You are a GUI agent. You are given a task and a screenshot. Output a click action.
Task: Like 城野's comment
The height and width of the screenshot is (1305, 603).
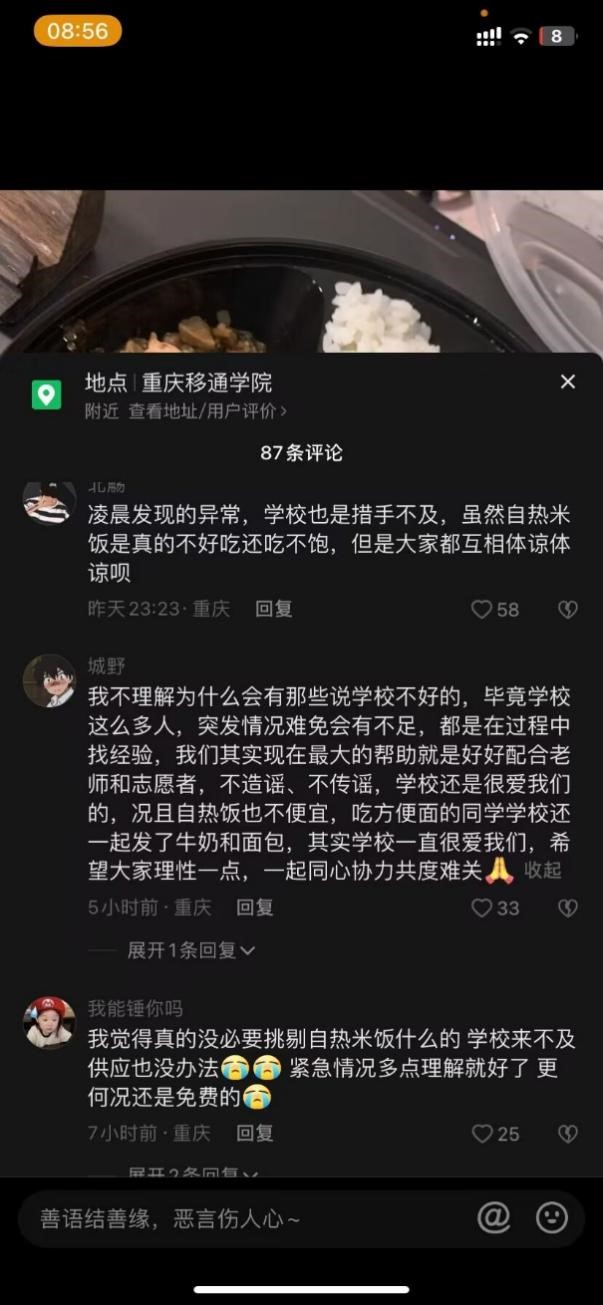(483, 907)
